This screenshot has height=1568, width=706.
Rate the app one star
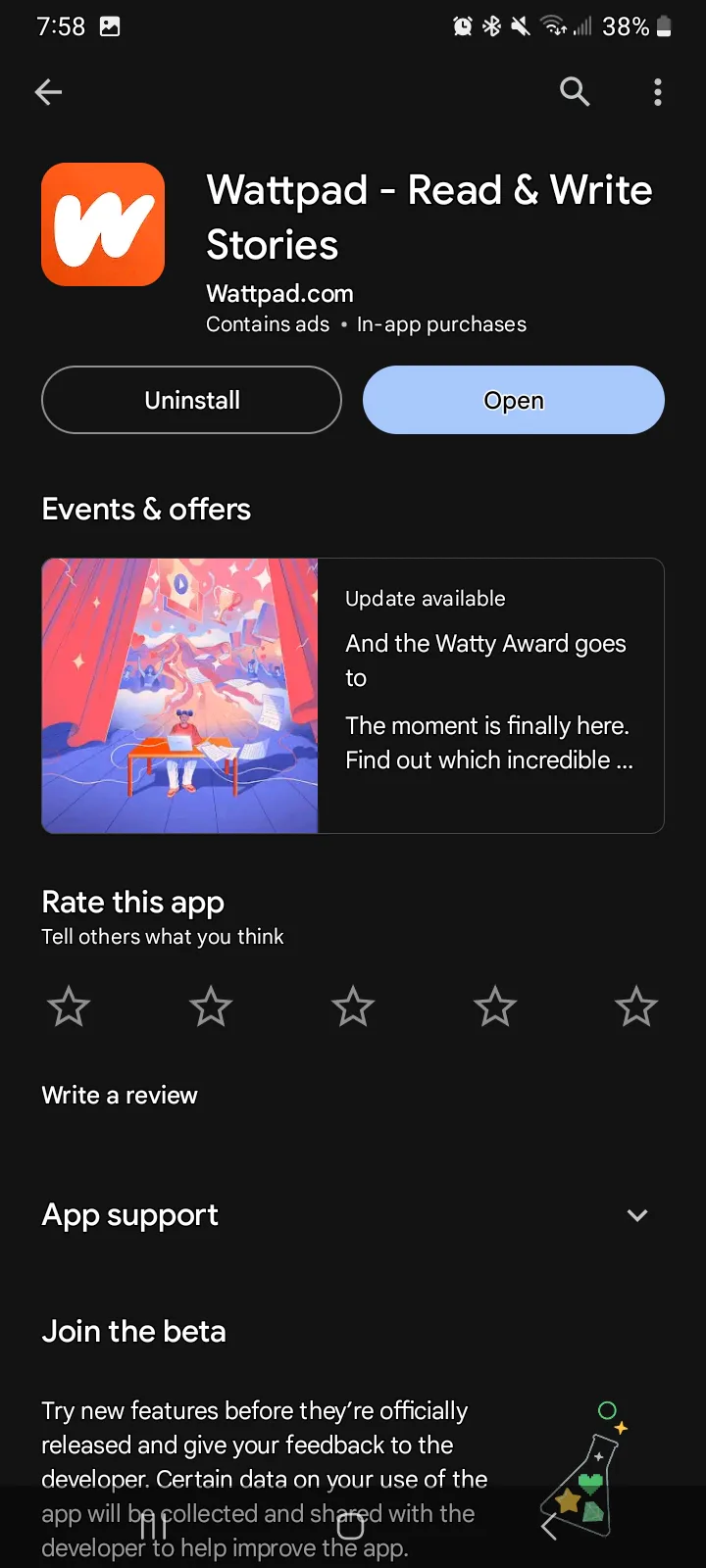(x=69, y=1006)
